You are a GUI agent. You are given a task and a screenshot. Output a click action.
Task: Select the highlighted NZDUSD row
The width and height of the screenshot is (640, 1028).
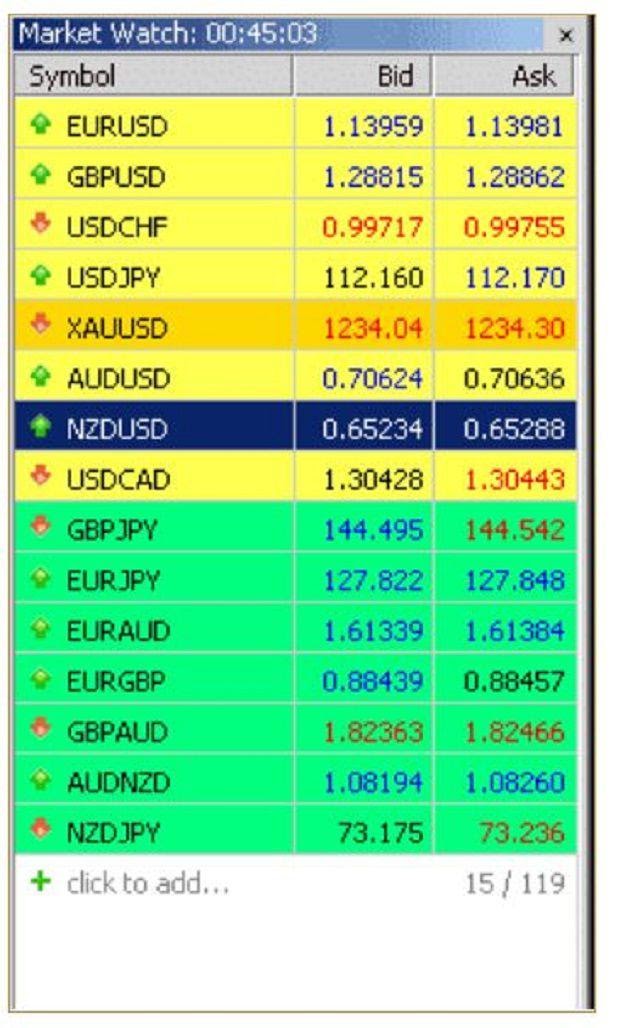click(x=117, y=429)
